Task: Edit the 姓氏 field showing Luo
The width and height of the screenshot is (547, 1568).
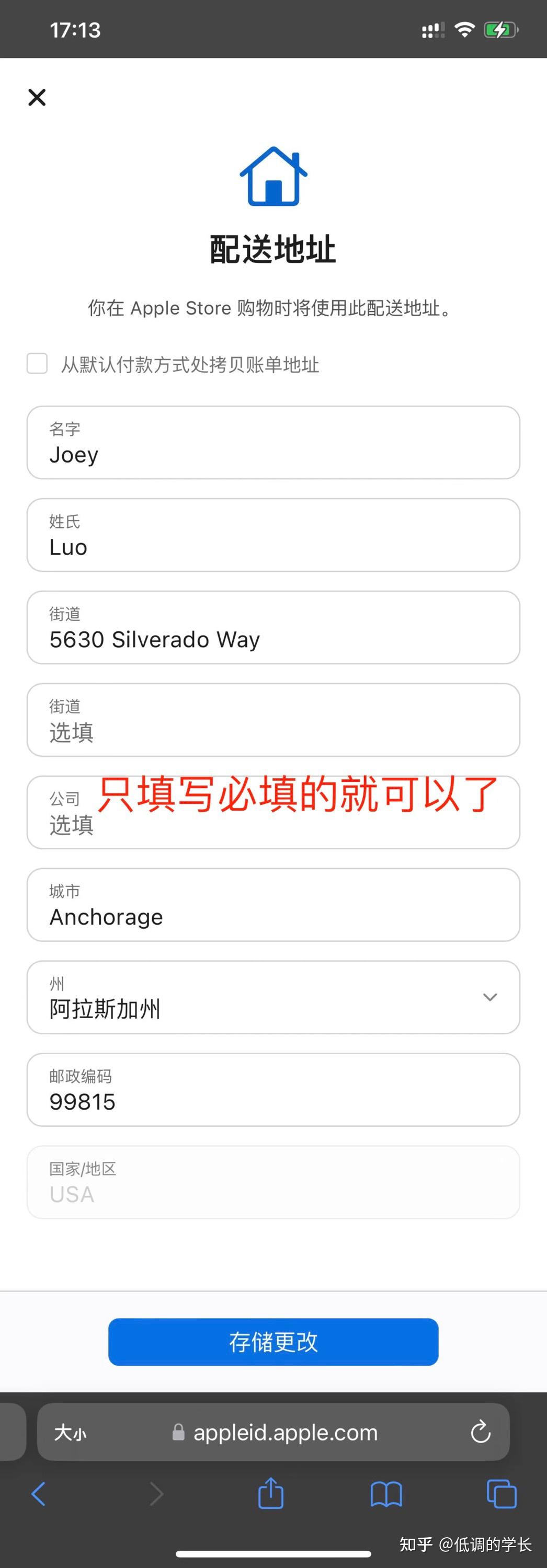Action: click(x=272, y=535)
